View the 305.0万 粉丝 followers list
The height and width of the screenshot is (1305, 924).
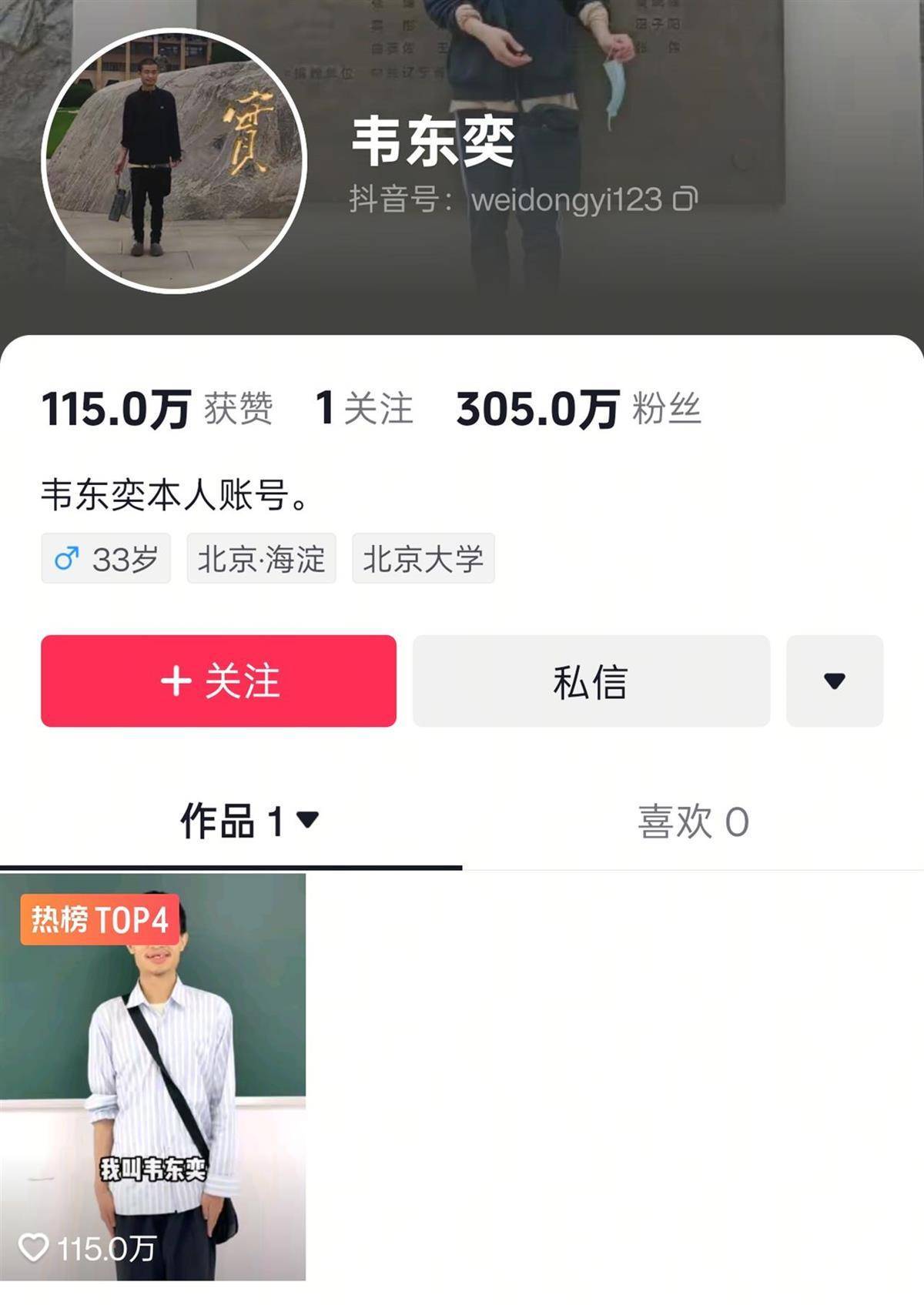tap(577, 408)
